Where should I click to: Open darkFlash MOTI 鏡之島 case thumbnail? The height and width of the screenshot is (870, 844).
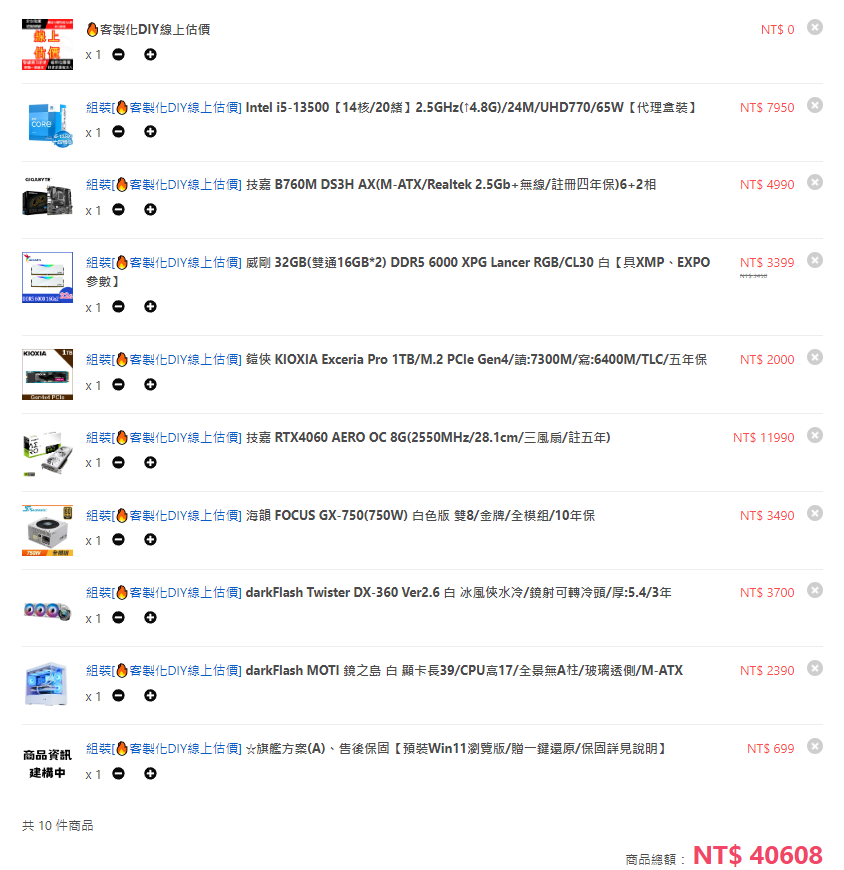(x=47, y=684)
